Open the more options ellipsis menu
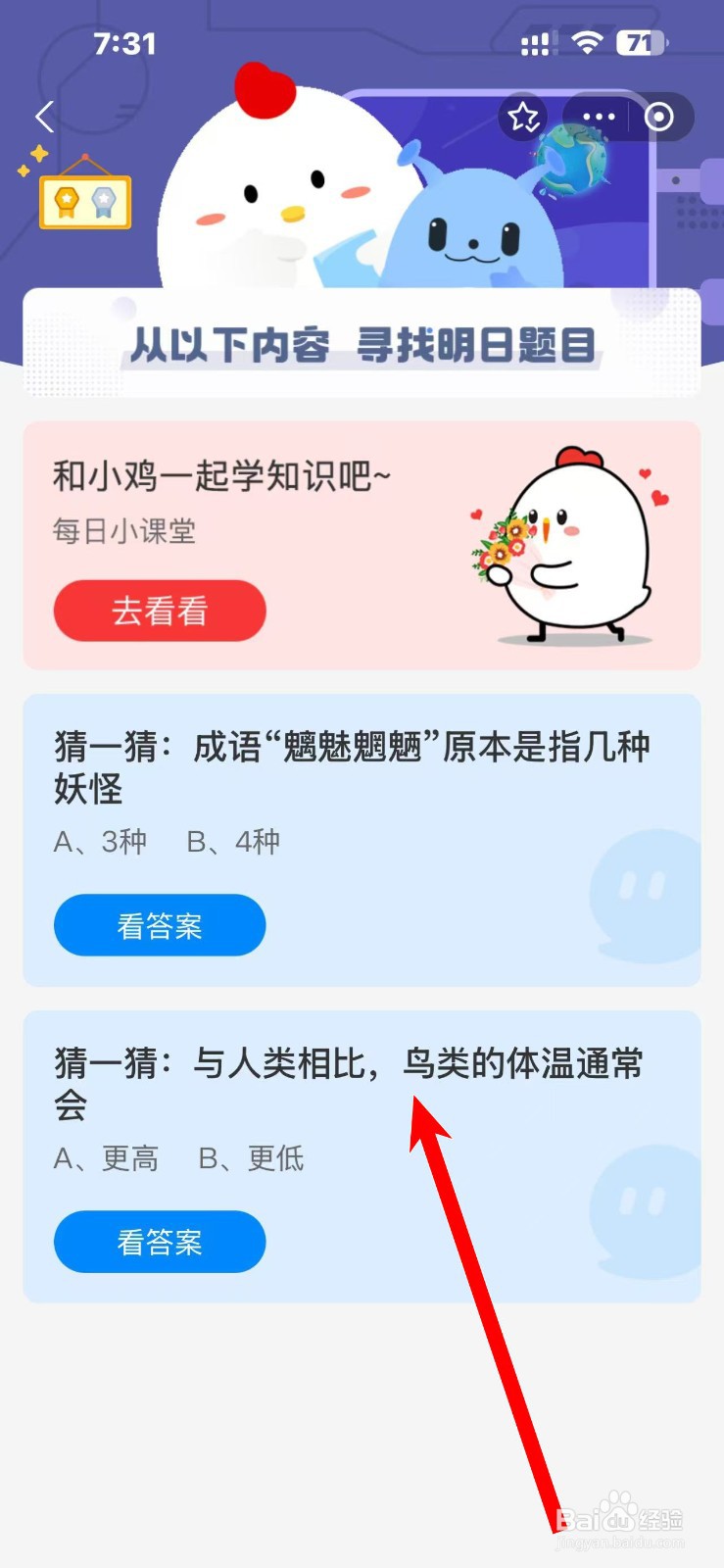The height and width of the screenshot is (1568, 724). click(598, 117)
